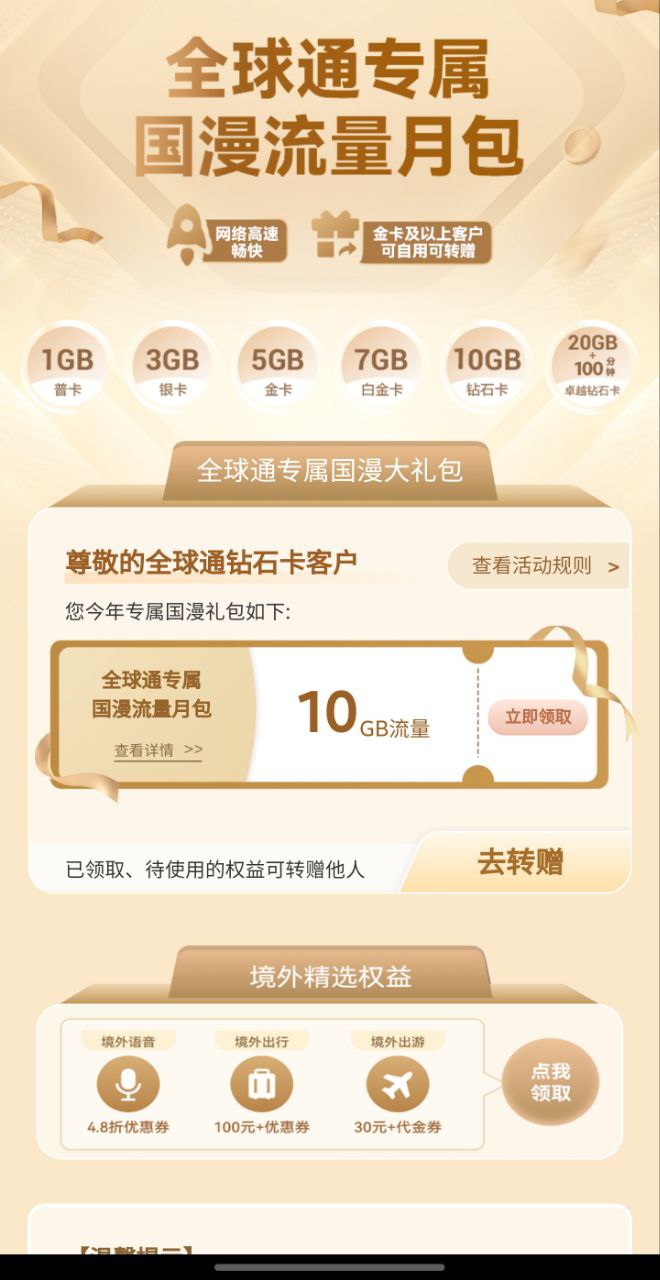Select the 境外语音 4.8折优惠券 item

coord(128,1084)
